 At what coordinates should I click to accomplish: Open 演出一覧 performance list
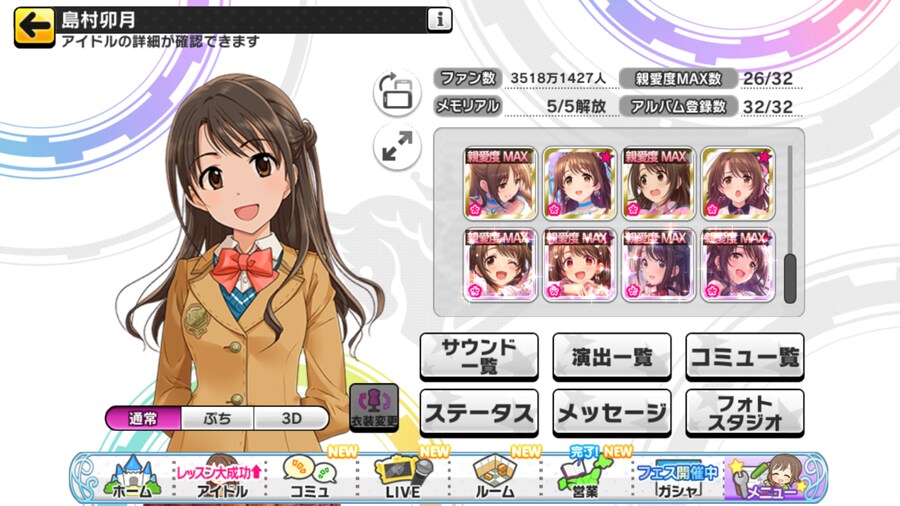[611, 357]
